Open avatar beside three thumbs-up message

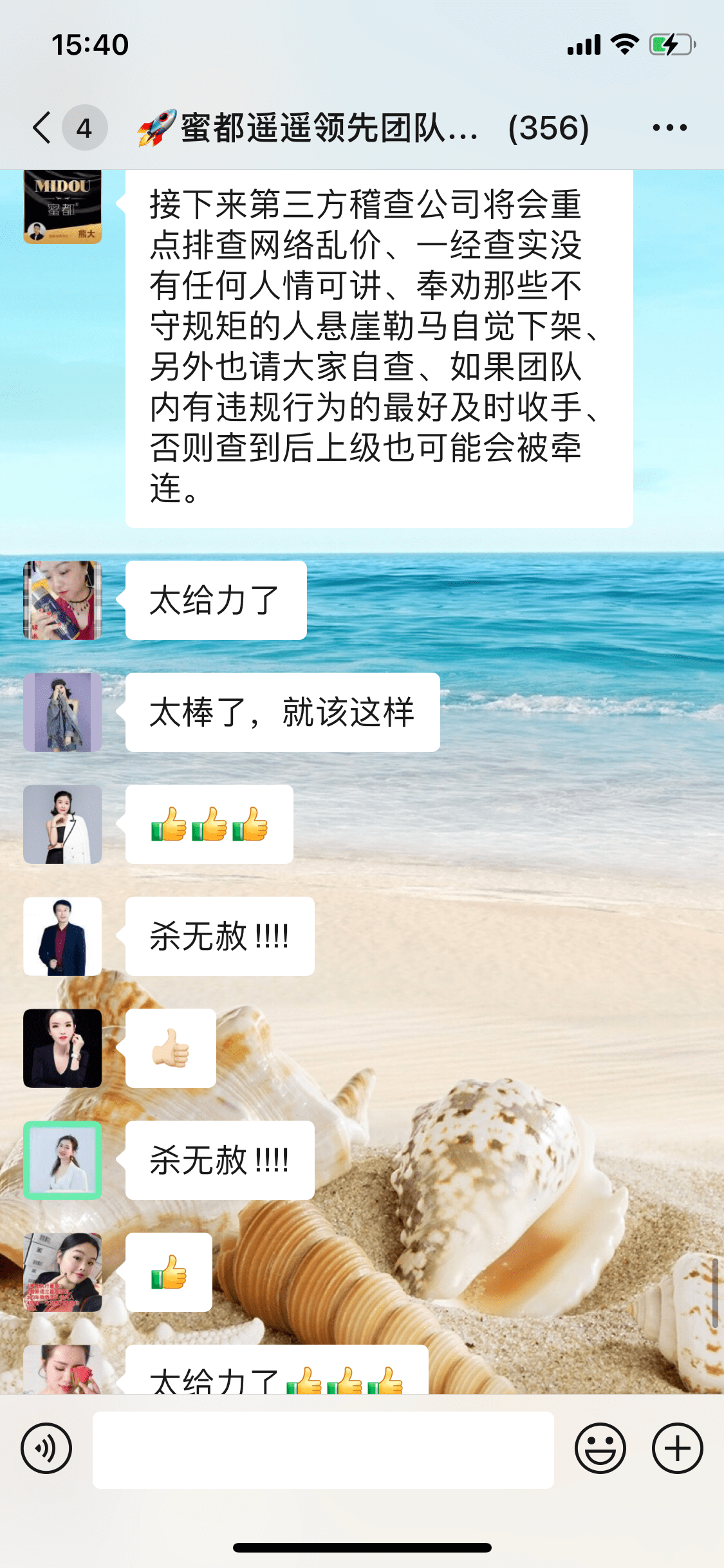[x=62, y=824]
